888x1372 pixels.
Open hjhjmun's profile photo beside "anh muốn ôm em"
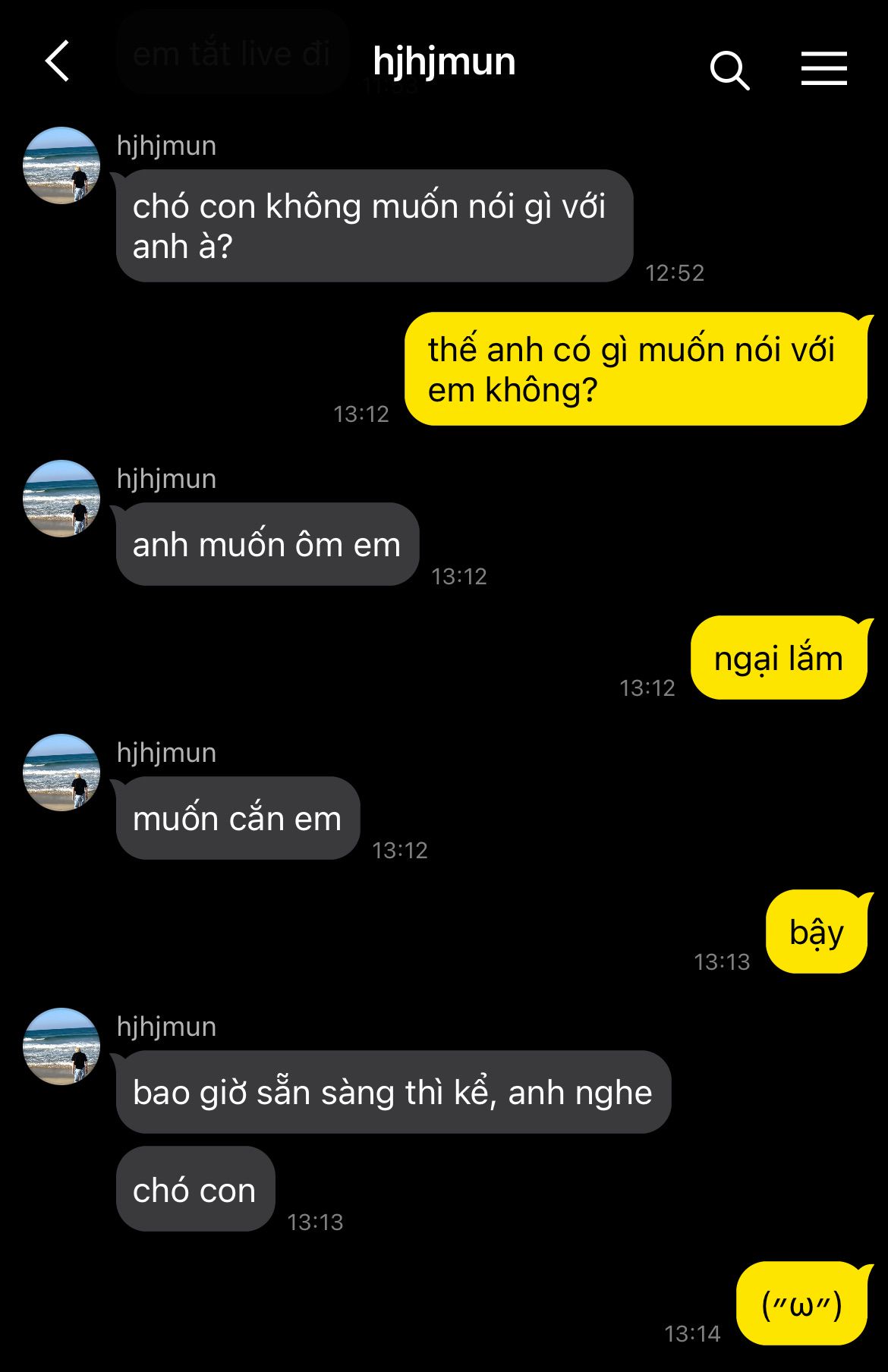[61, 499]
